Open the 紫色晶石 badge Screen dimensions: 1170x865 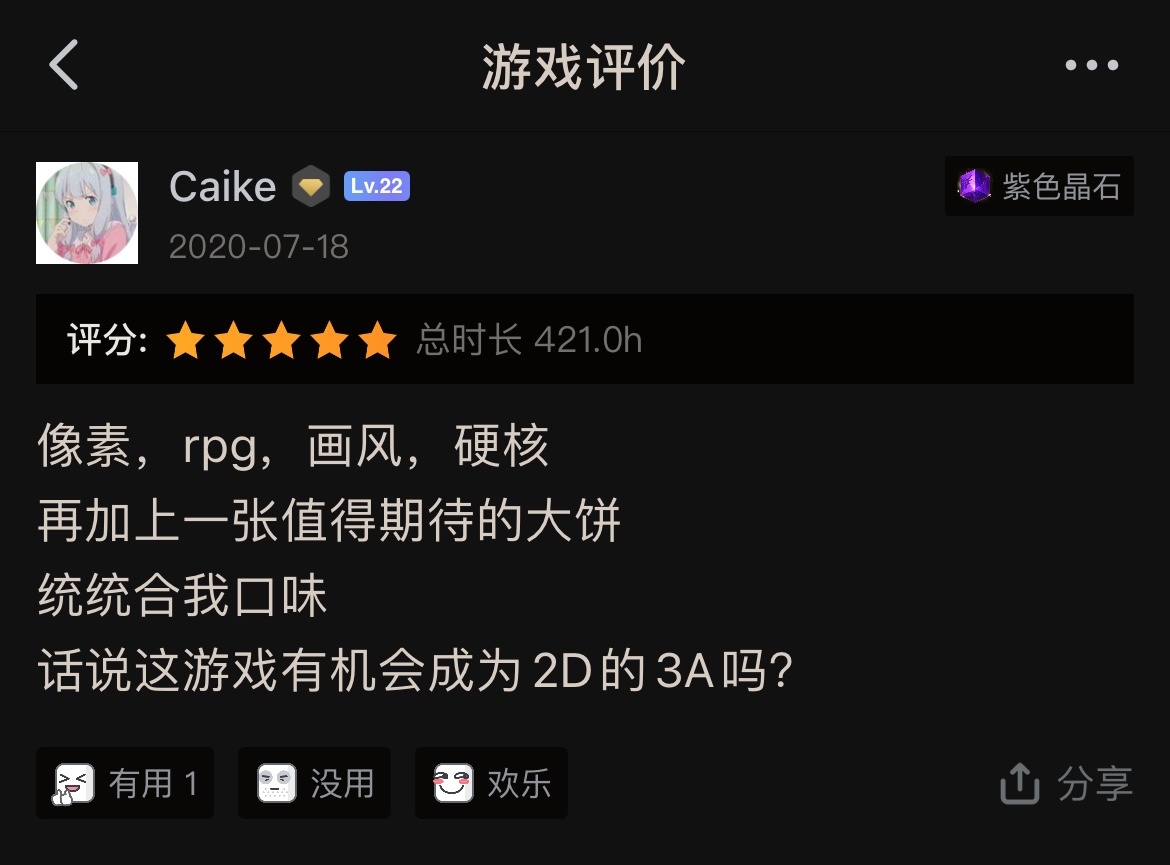click(x=1039, y=186)
